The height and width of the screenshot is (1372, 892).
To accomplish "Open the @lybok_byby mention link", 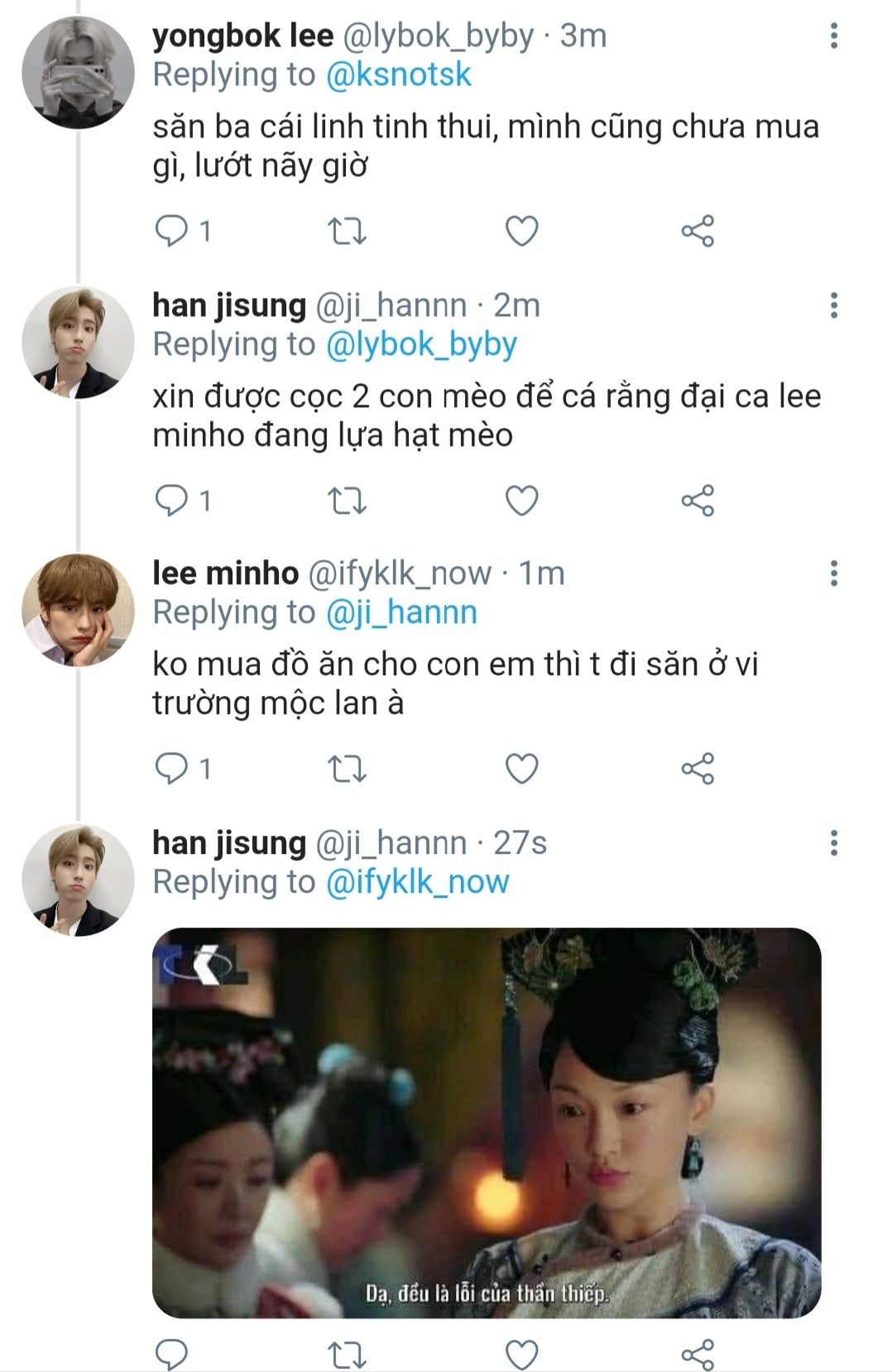I will 421,345.
